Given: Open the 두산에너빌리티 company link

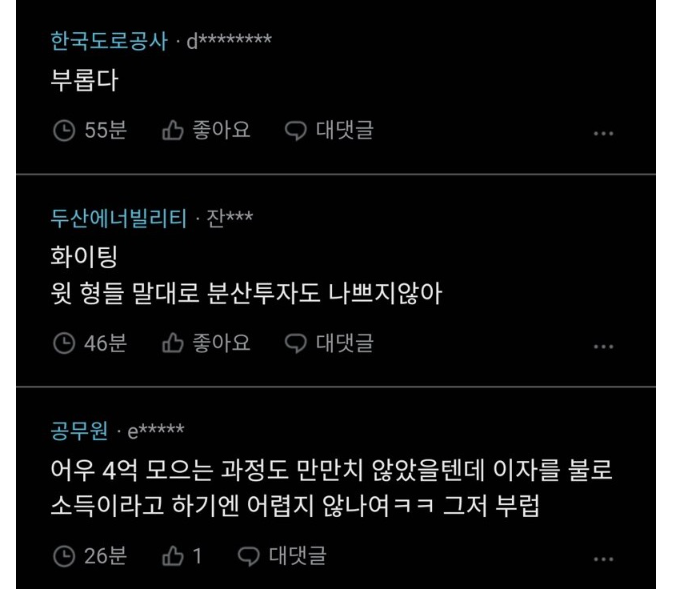Looking at the screenshot, I should [x=118, y=219].
